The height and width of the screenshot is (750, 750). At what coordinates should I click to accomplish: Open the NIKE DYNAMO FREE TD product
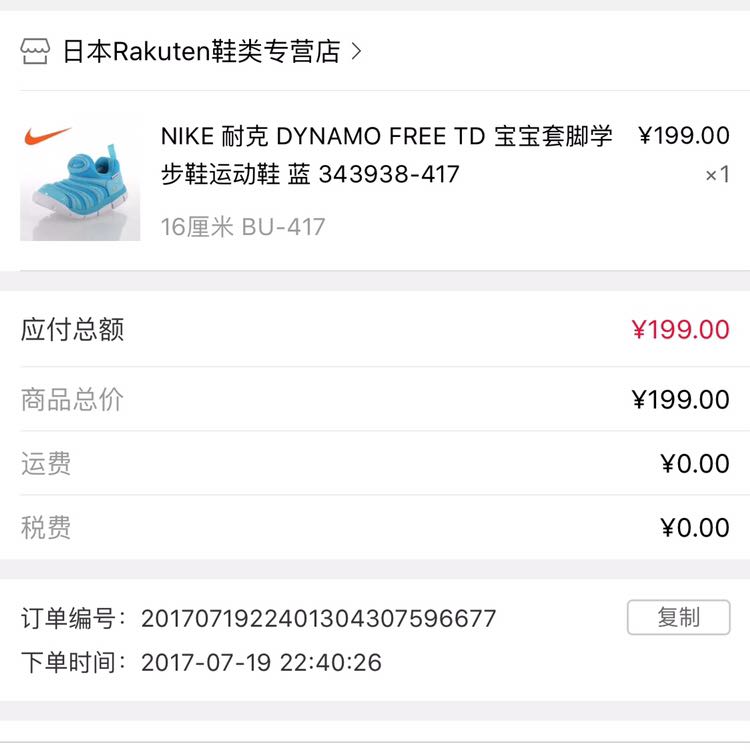(x=386, y=155)
